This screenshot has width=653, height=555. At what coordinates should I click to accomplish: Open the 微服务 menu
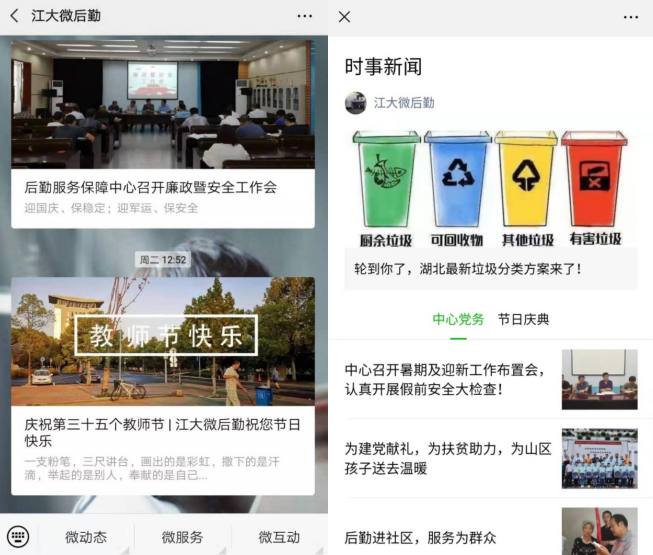pyautogui.click(x=182, y=537)
